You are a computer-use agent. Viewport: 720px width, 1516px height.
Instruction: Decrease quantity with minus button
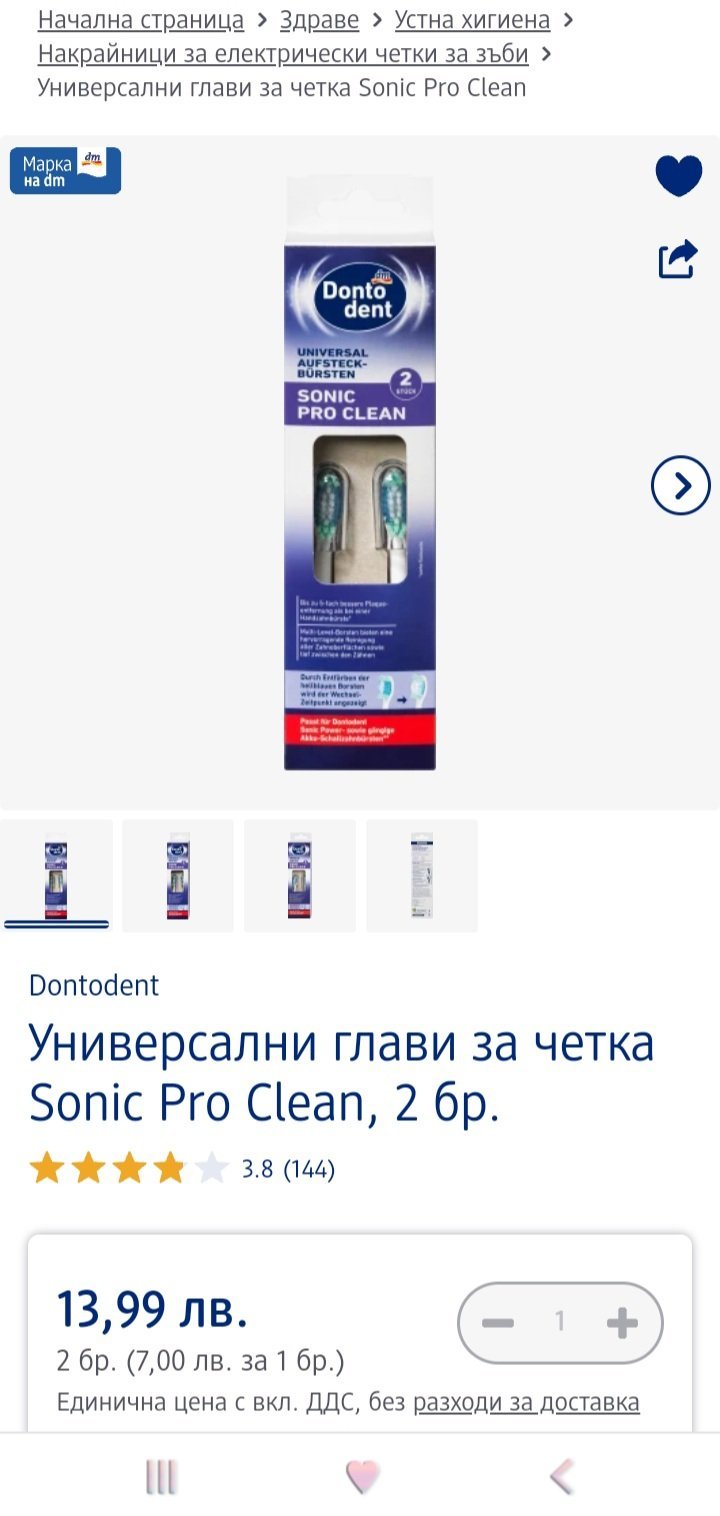498,1323
